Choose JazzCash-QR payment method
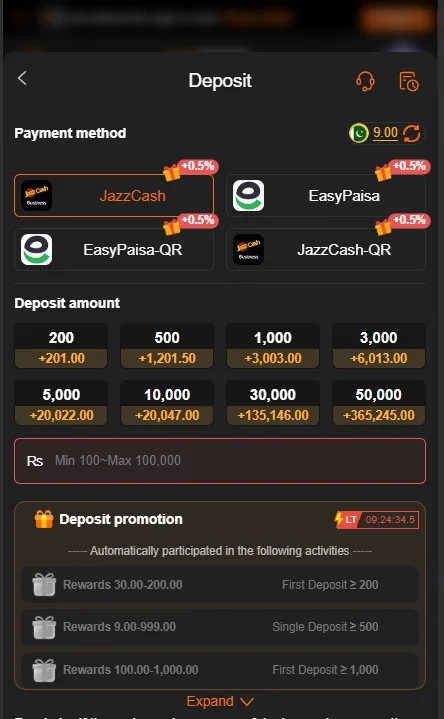 [x=326, y=249]
